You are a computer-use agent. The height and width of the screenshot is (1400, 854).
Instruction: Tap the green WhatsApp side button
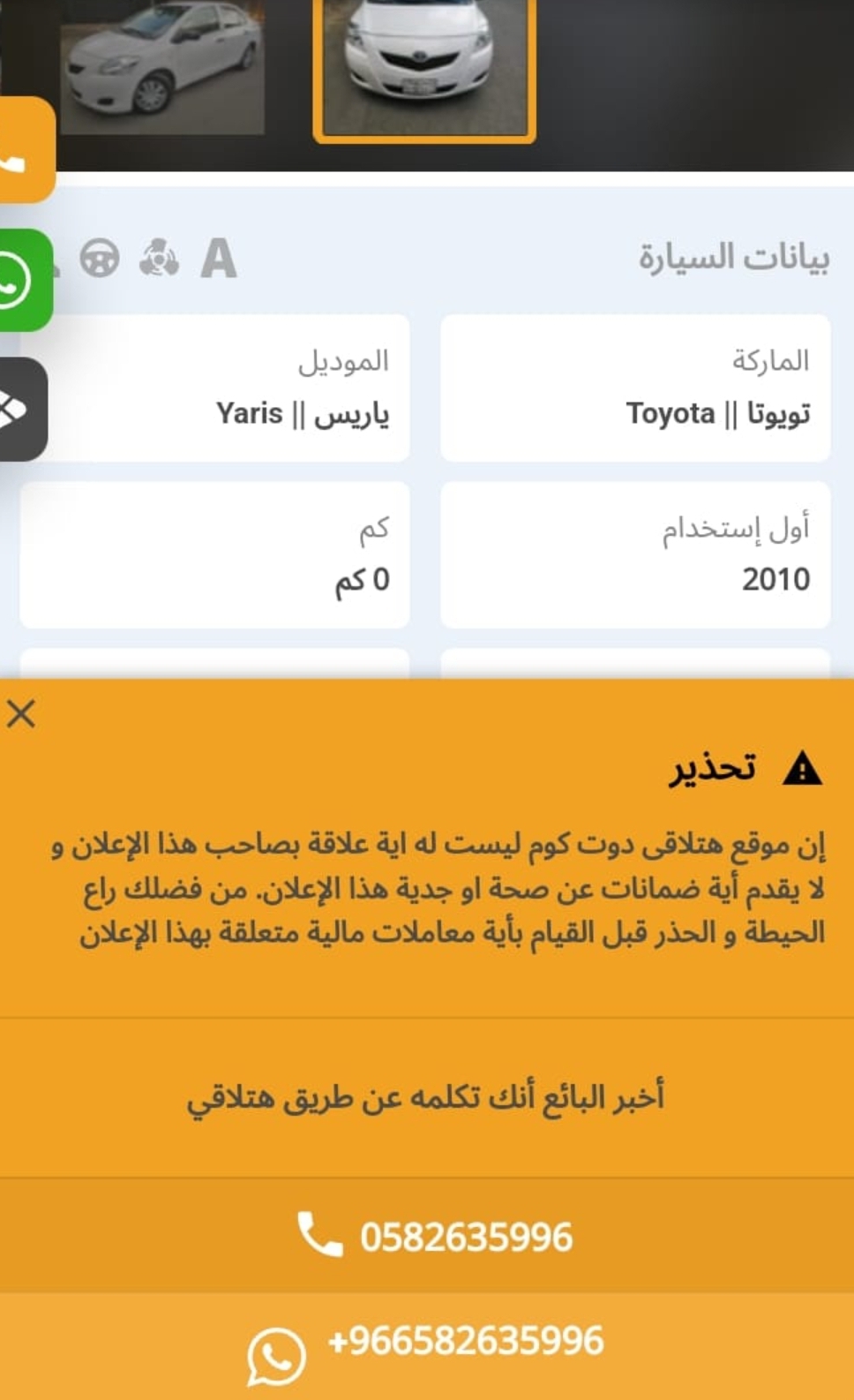click(25, 281)
